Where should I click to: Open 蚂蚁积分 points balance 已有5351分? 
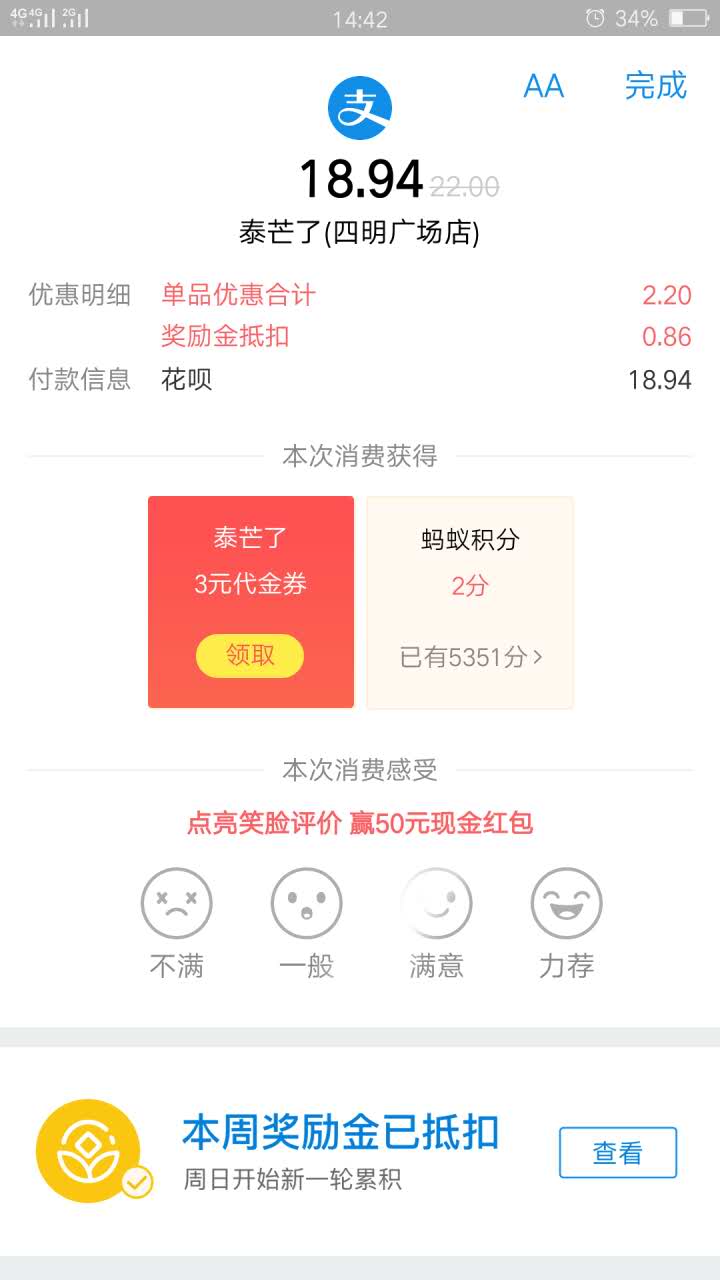pyautogui.click(x=471, y=657)
